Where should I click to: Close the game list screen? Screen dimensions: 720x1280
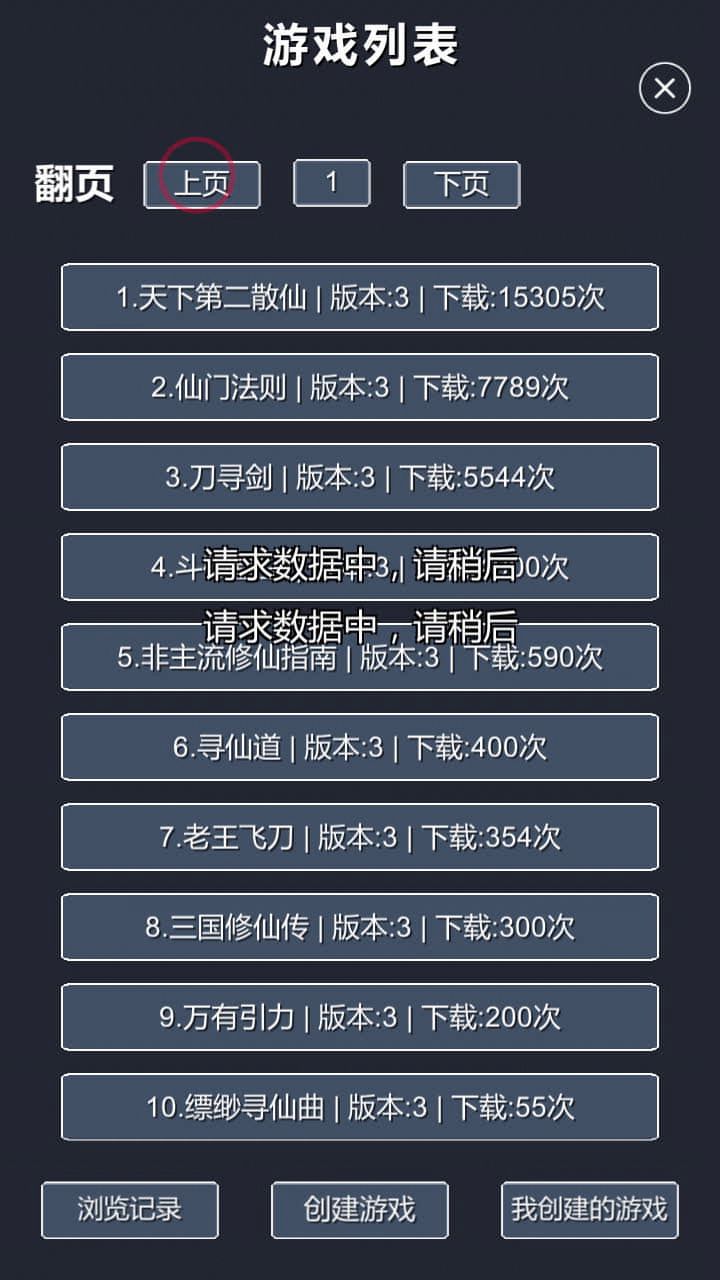click(x=665, y=88)
